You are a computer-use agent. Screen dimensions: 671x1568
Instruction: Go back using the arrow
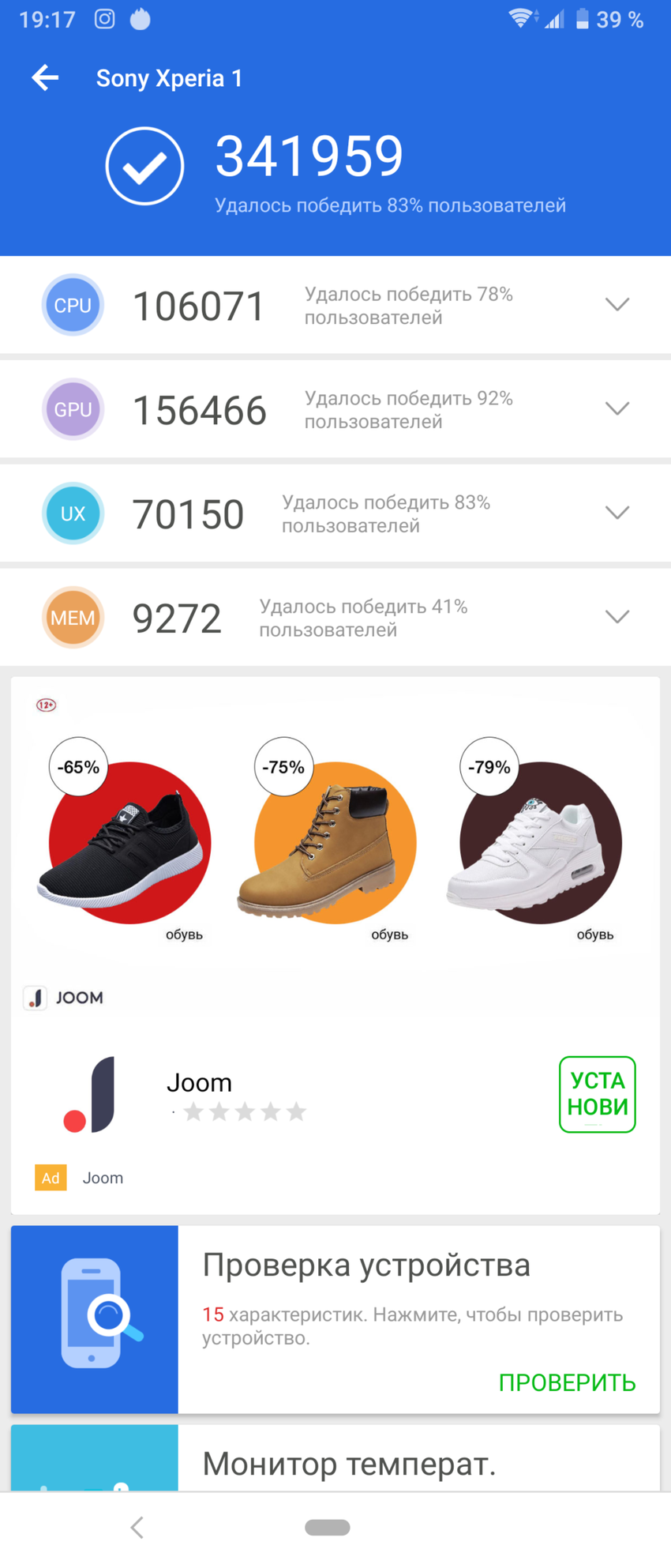[45, 77]
